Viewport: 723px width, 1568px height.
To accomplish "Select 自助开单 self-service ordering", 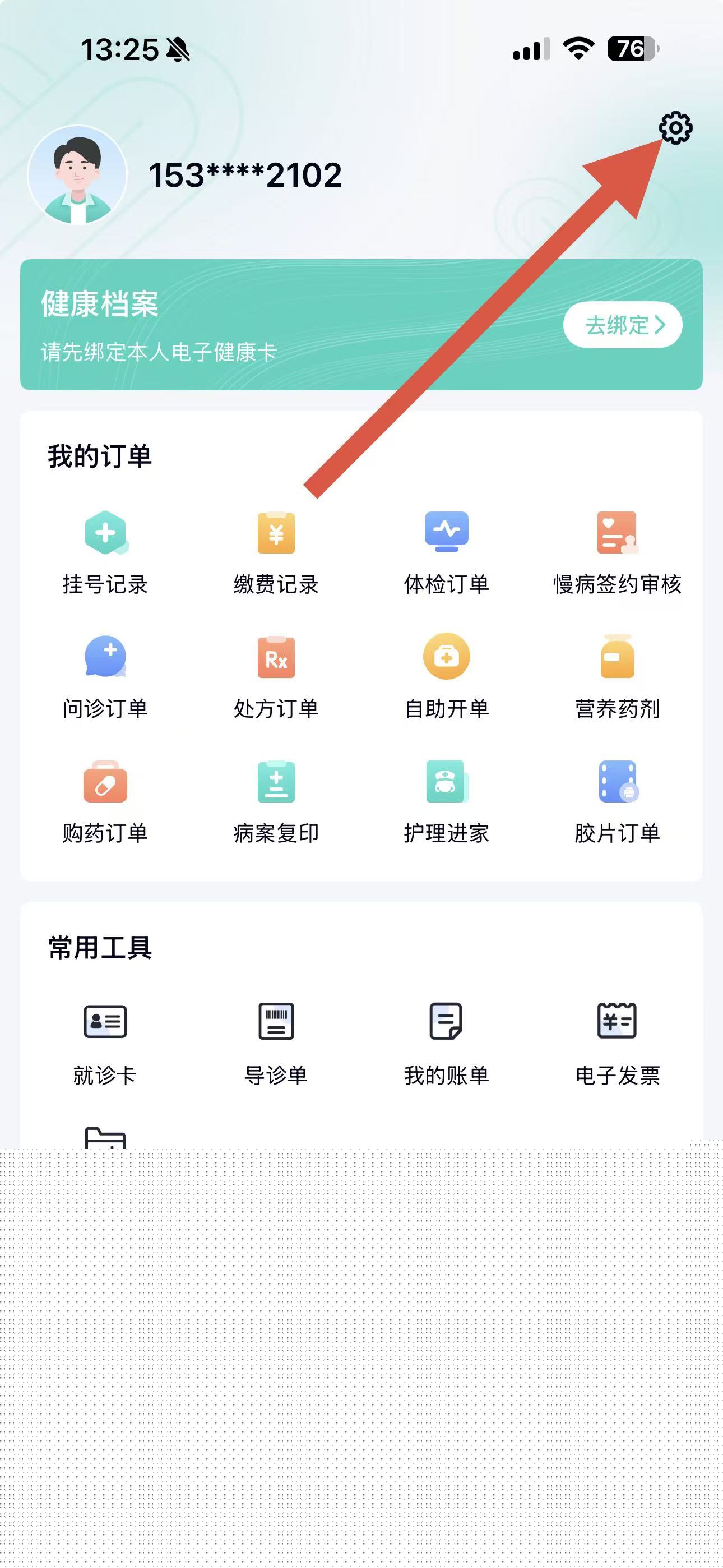I will click(447, 677).
